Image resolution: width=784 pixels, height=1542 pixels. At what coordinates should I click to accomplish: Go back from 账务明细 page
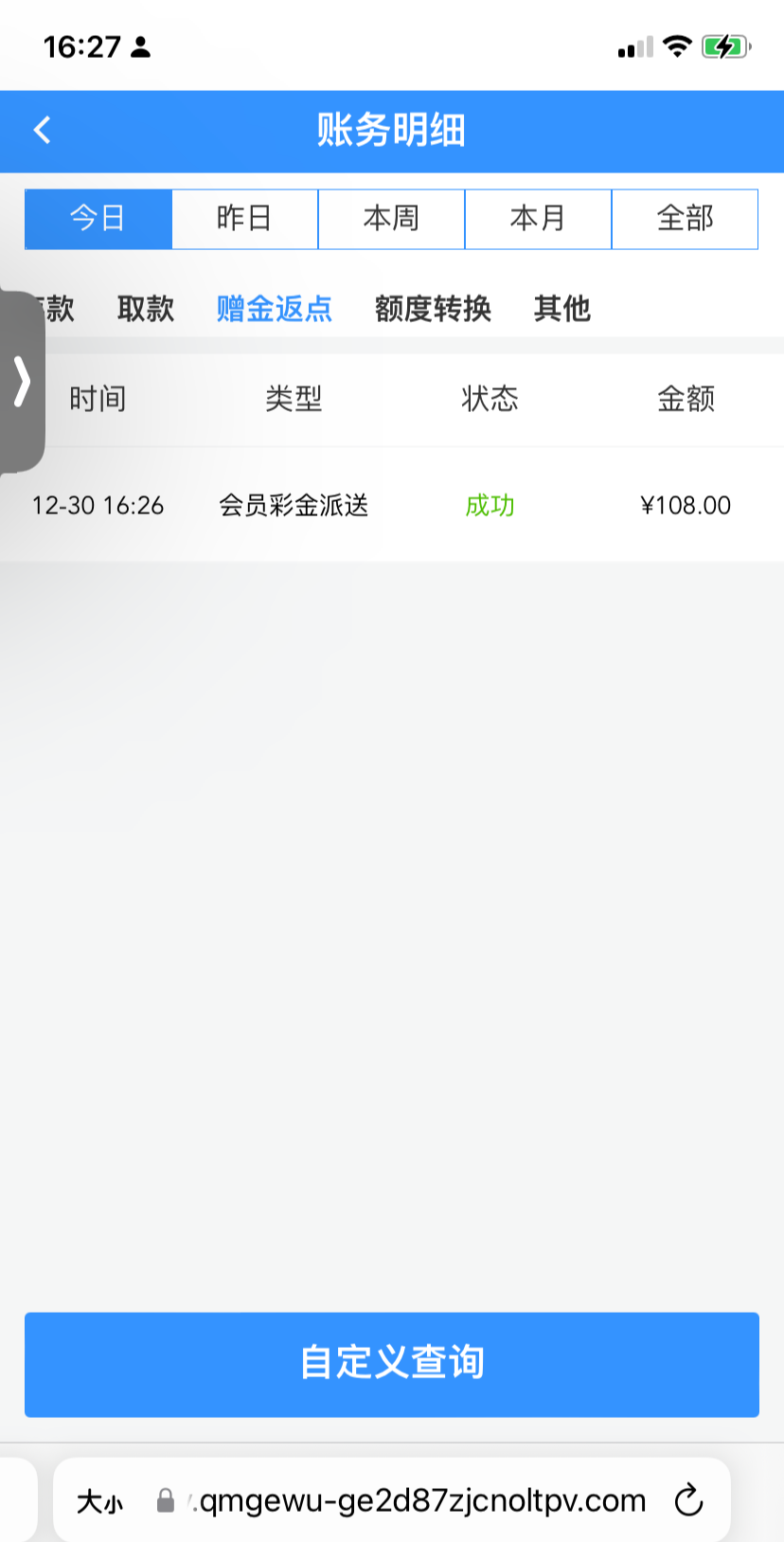(x=43, y=130)
